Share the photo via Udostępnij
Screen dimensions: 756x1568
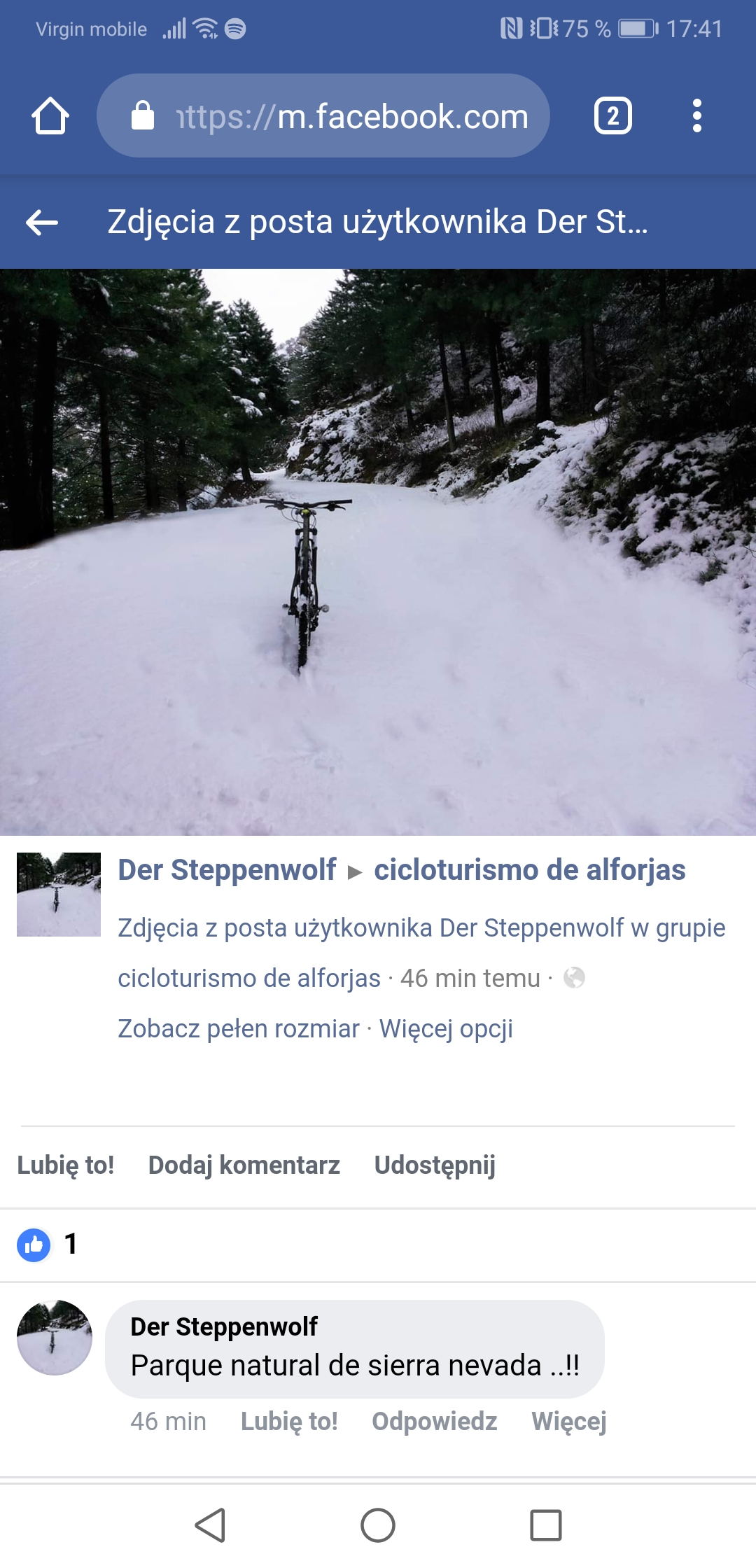(x=435, y=1165)
